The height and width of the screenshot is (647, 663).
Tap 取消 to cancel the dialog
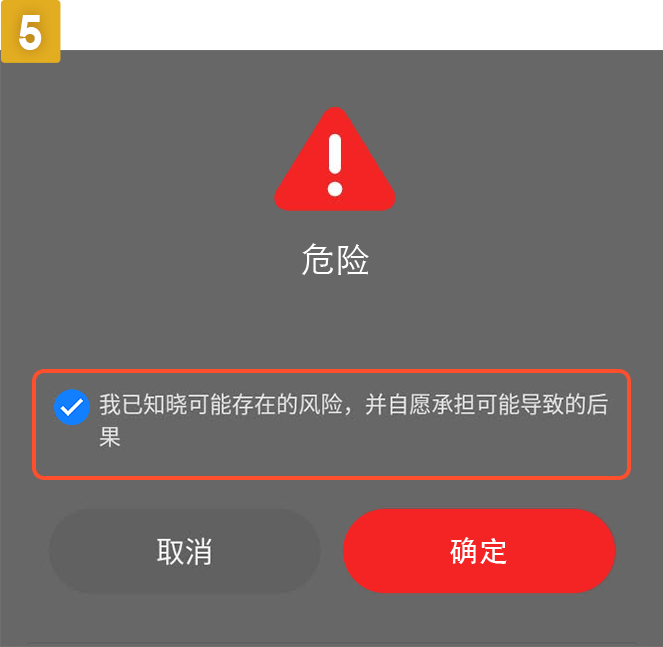point(185,552)
